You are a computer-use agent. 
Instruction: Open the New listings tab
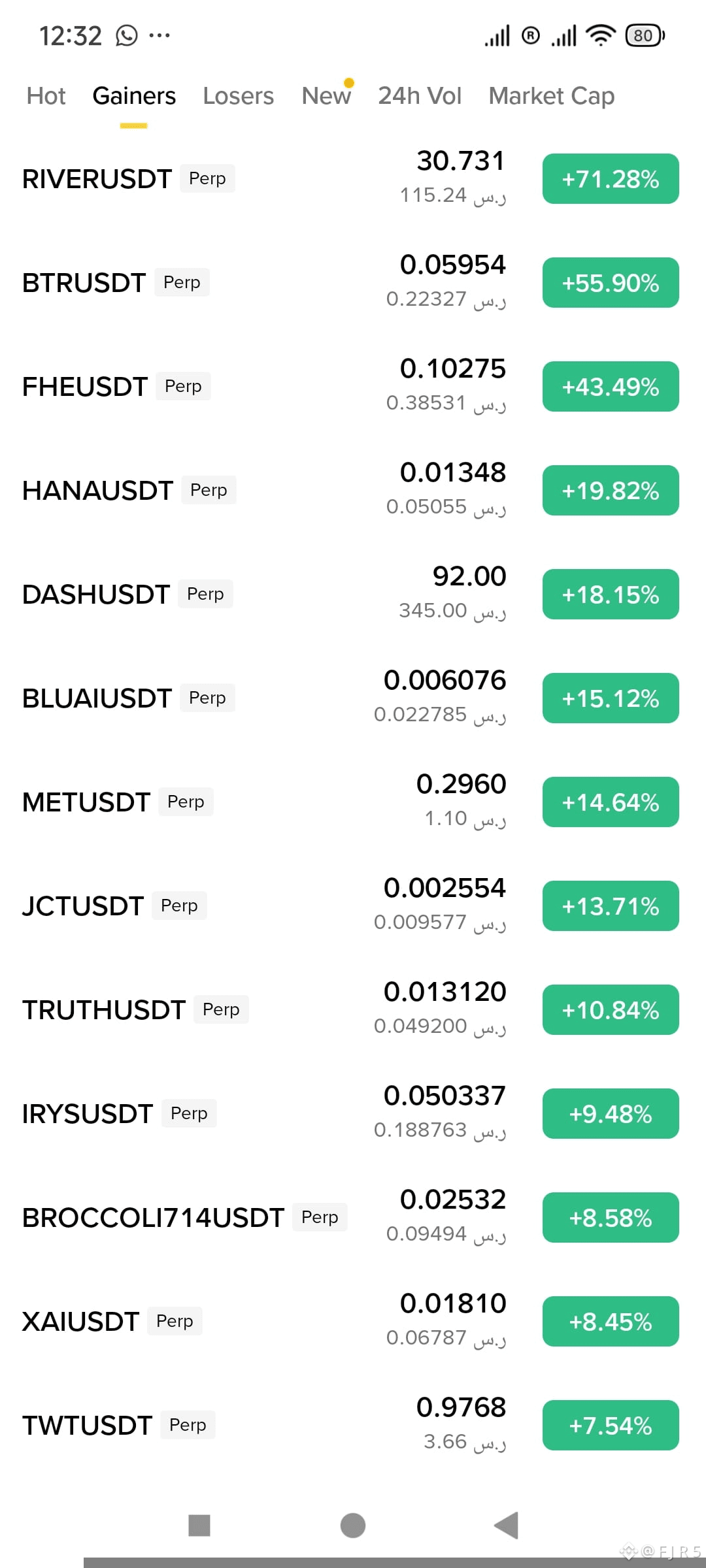point(326,96)
